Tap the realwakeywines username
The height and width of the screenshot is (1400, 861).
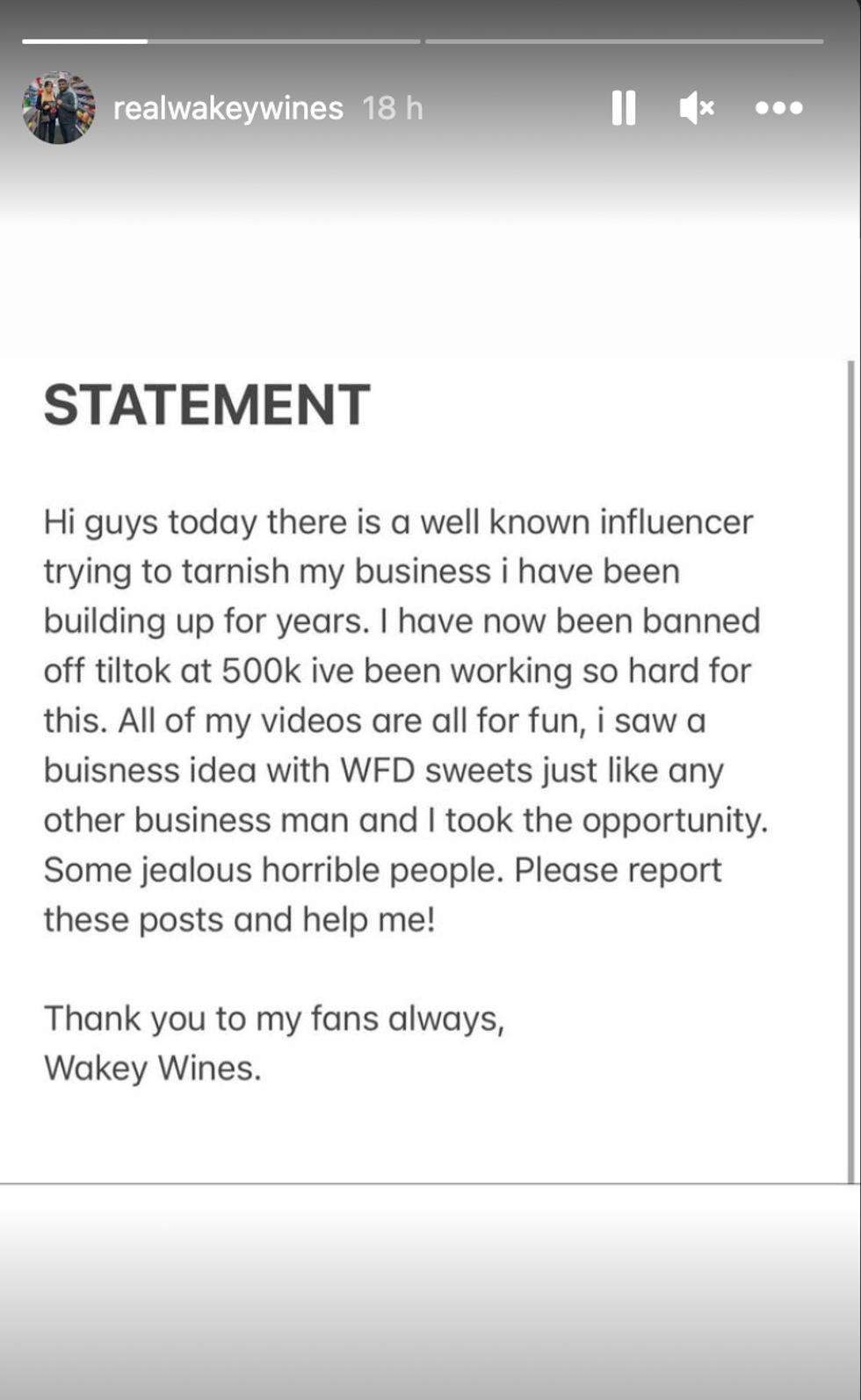click(x=228, y=108)
